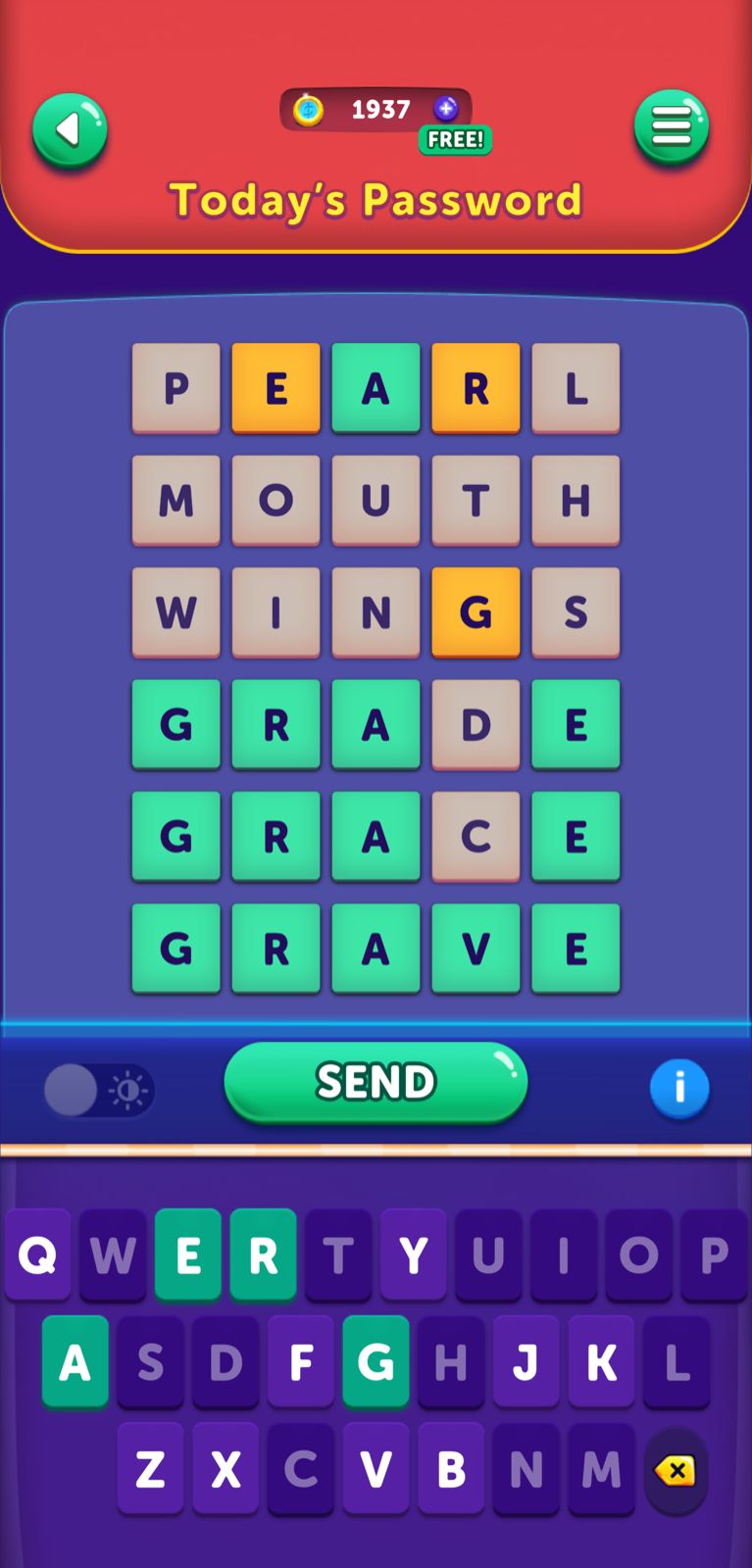The image size is (752, 1568).
Task: Toggle the brightness mode switch
Action: click(98, 1090)
